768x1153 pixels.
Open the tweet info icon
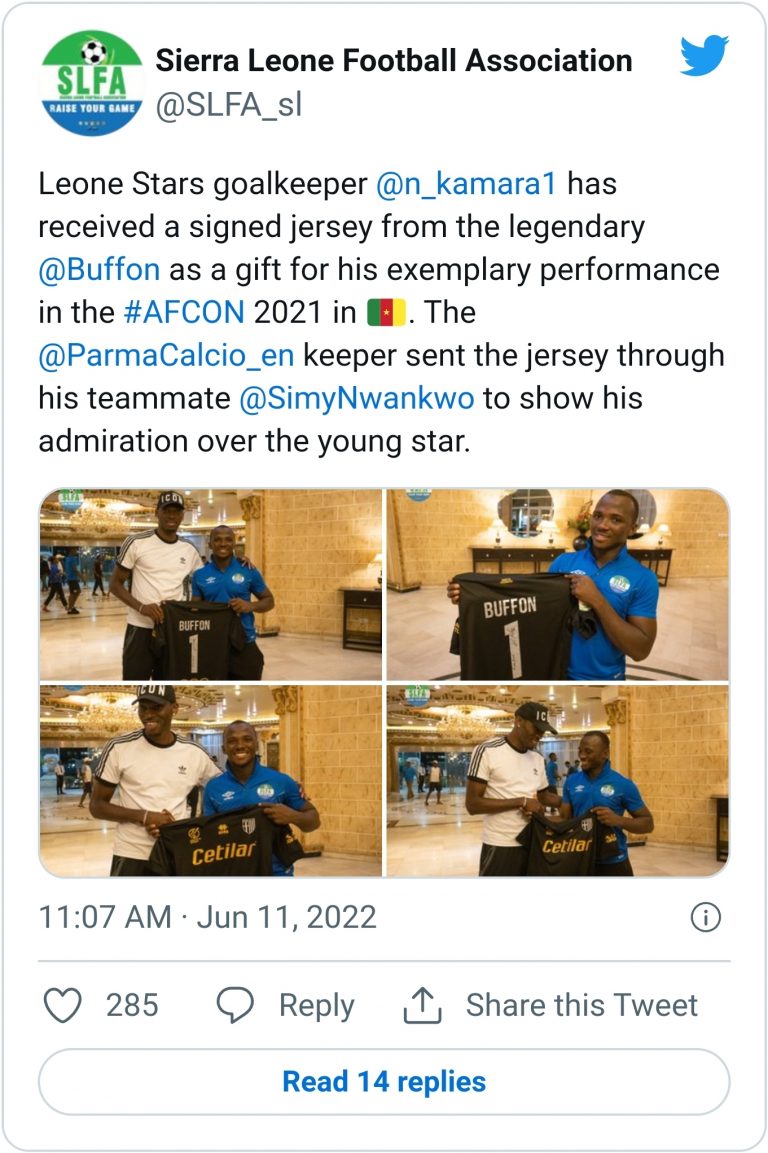tap(706, 917)
